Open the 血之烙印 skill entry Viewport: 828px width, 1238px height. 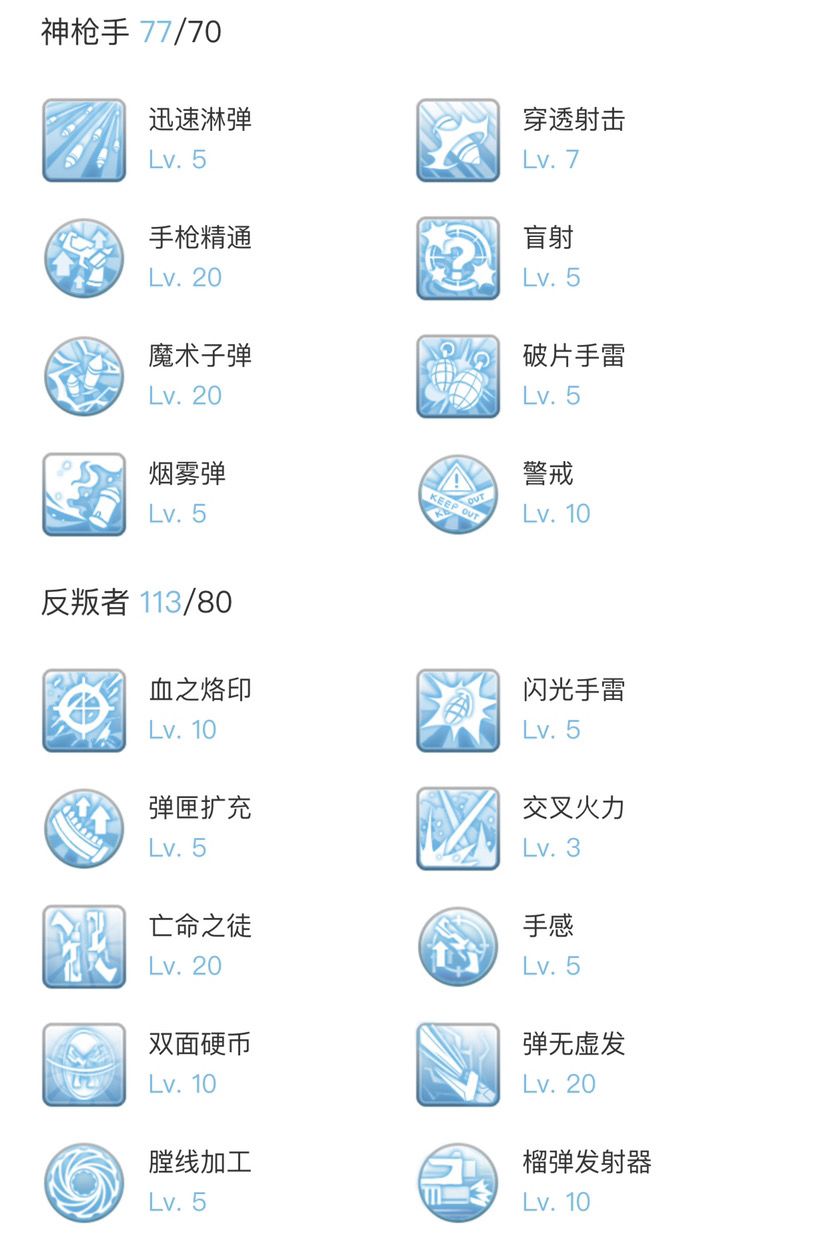(x=147, y=710)
